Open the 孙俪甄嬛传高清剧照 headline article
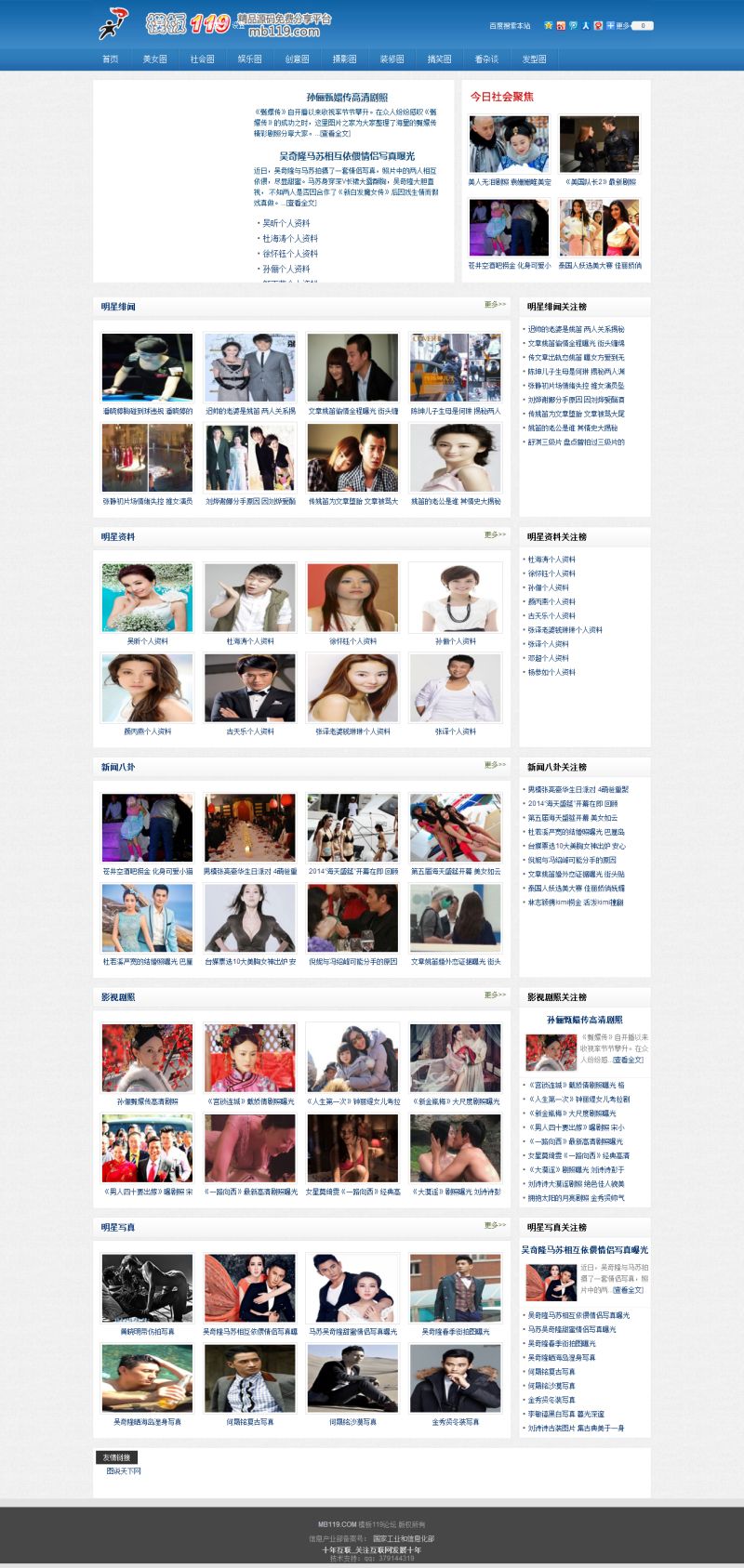Image resolution: width=744 pixels, height=1568 pixels. (347, 97)
